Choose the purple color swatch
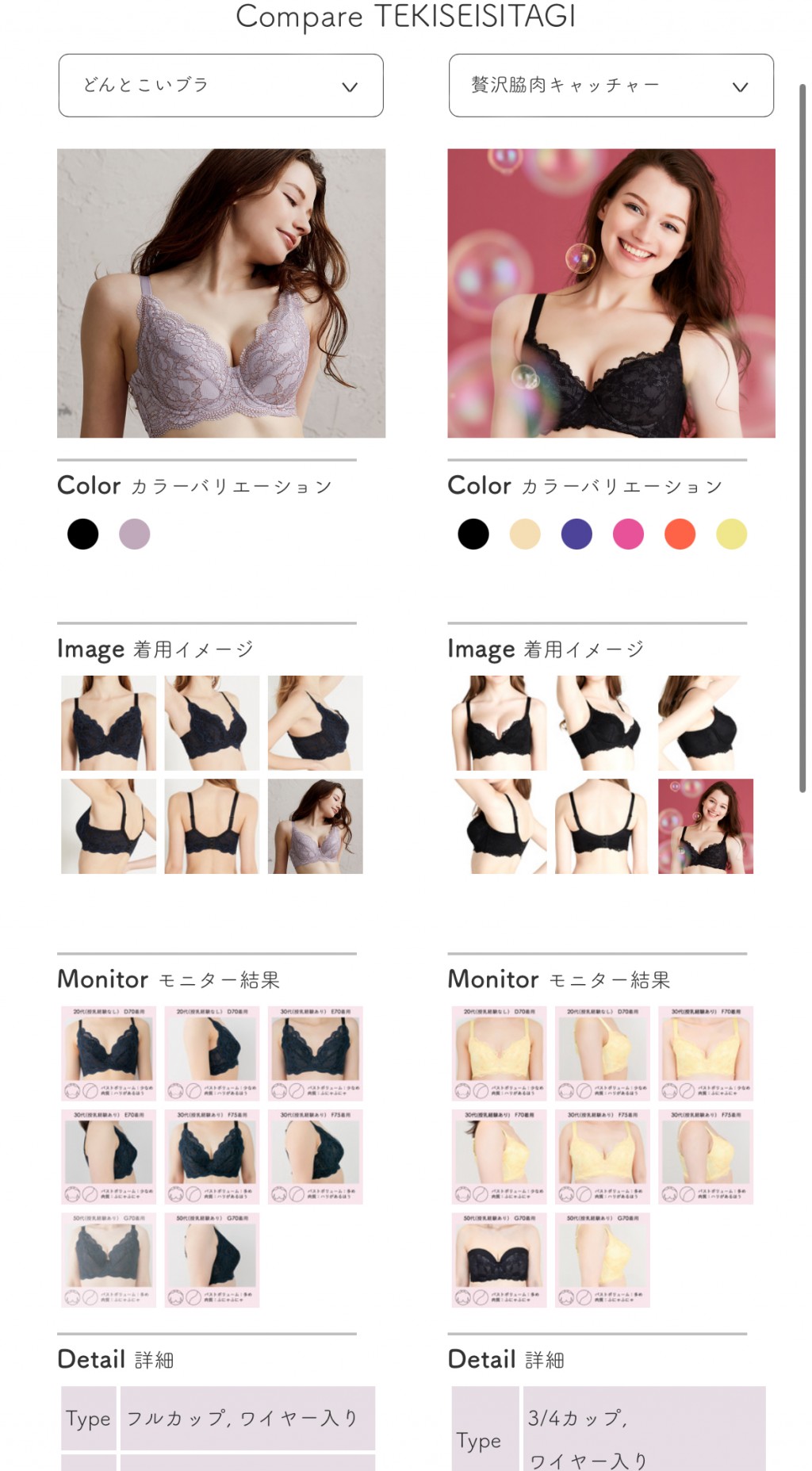The height and width of the screenshot is (1471, 812). 576,534
